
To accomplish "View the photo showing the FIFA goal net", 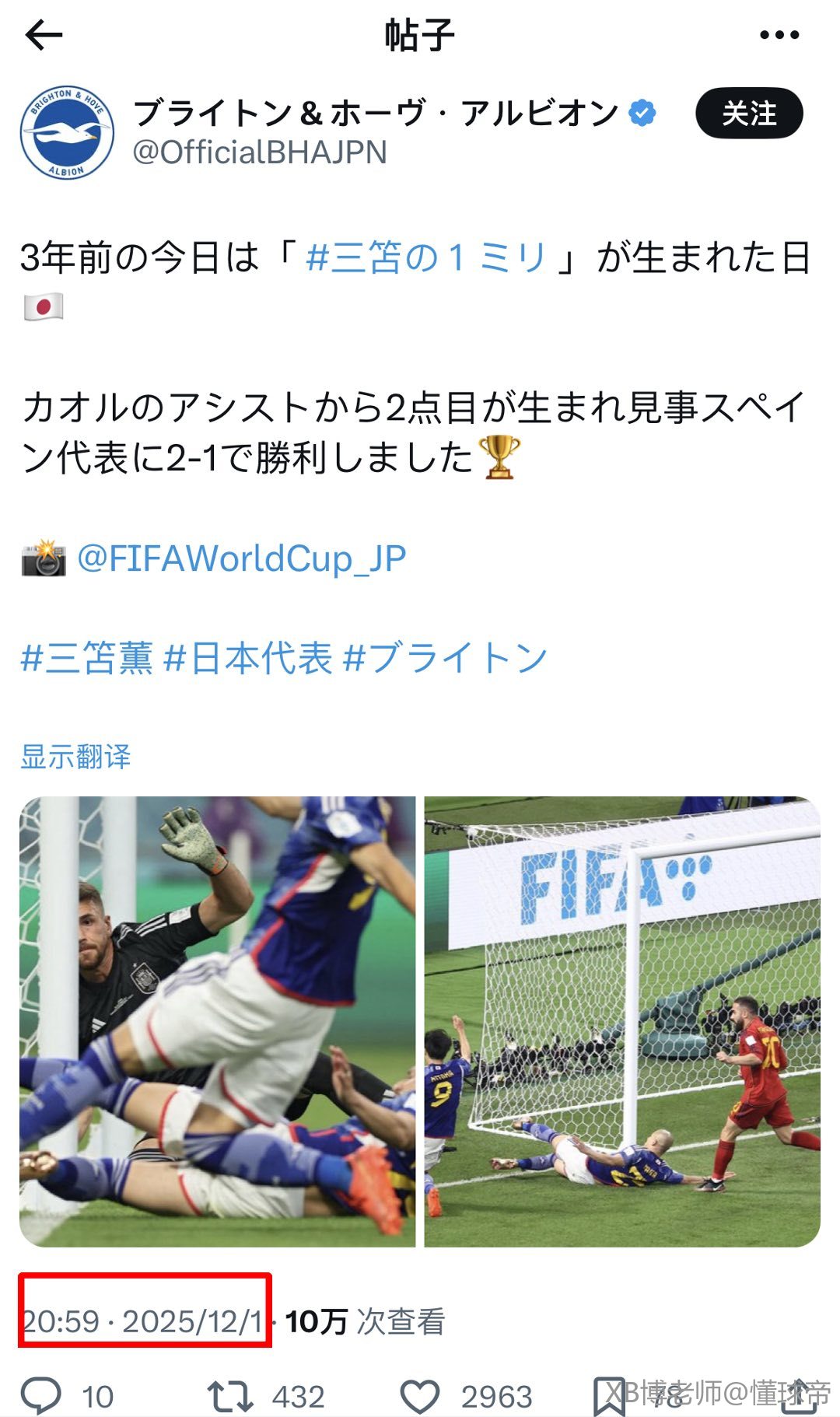I will pyautogui.click(x=622, y=1021).
